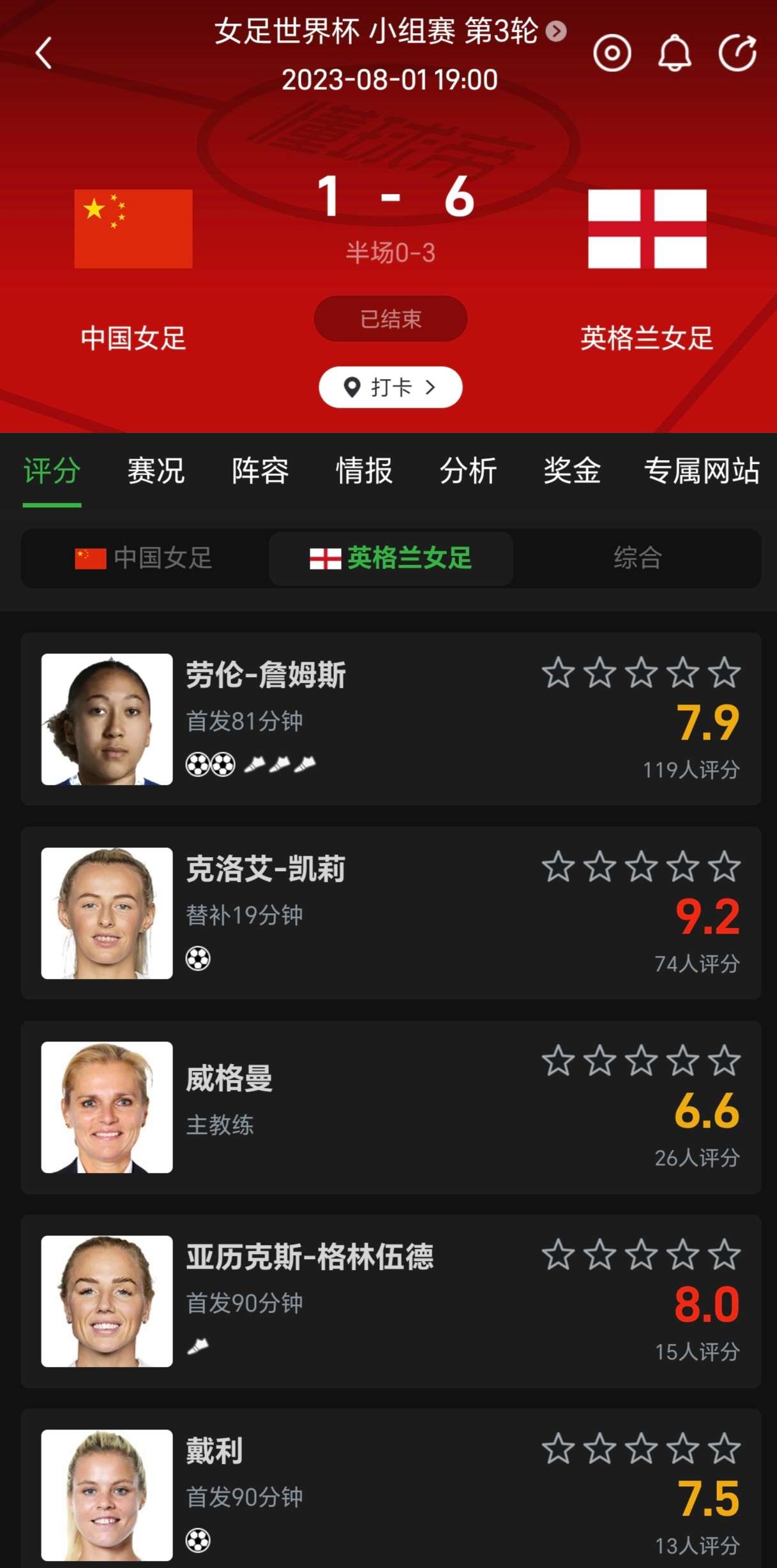777x1568 pixels.
Task: Show ratings for 中国女足
Action: 144,558
